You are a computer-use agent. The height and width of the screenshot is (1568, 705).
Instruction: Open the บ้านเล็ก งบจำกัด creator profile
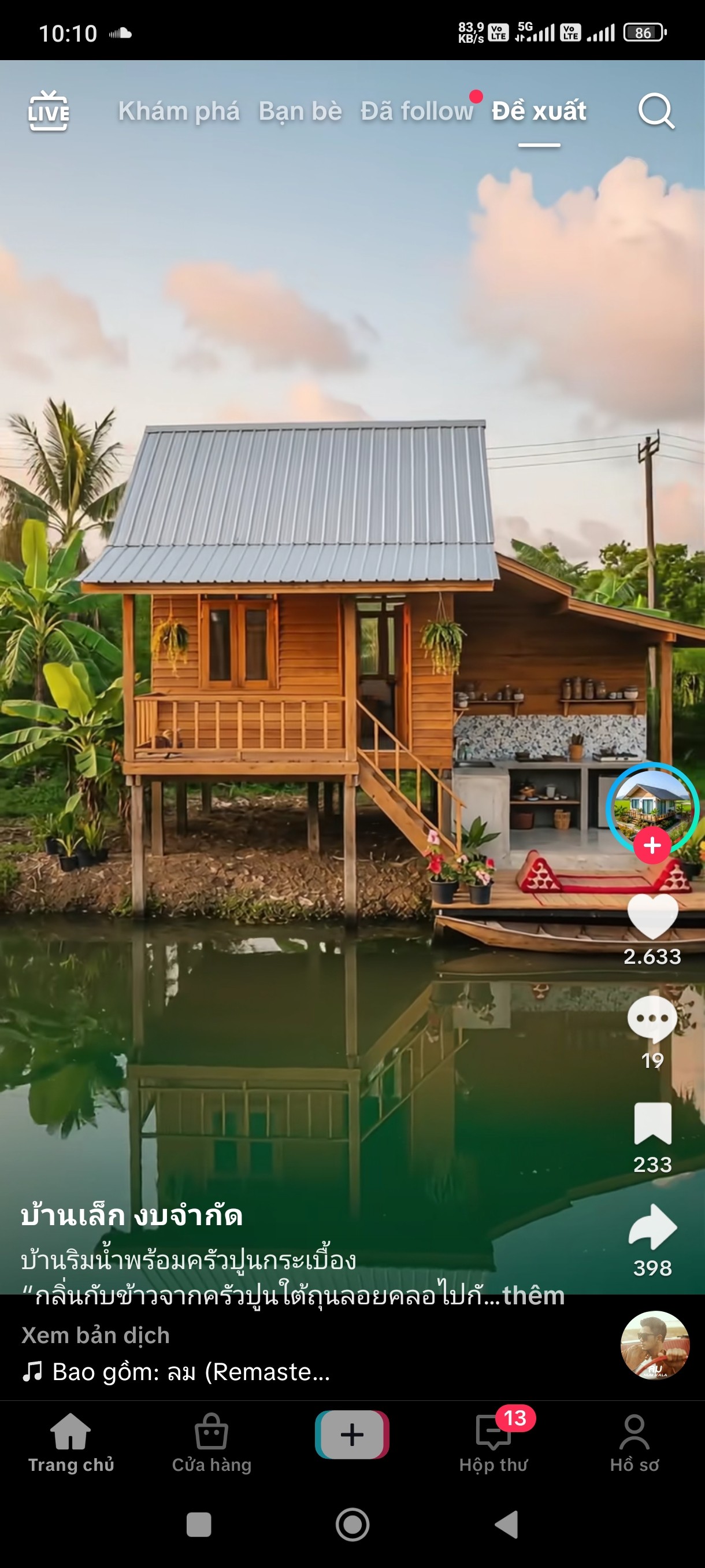(x=132, y=1215)
